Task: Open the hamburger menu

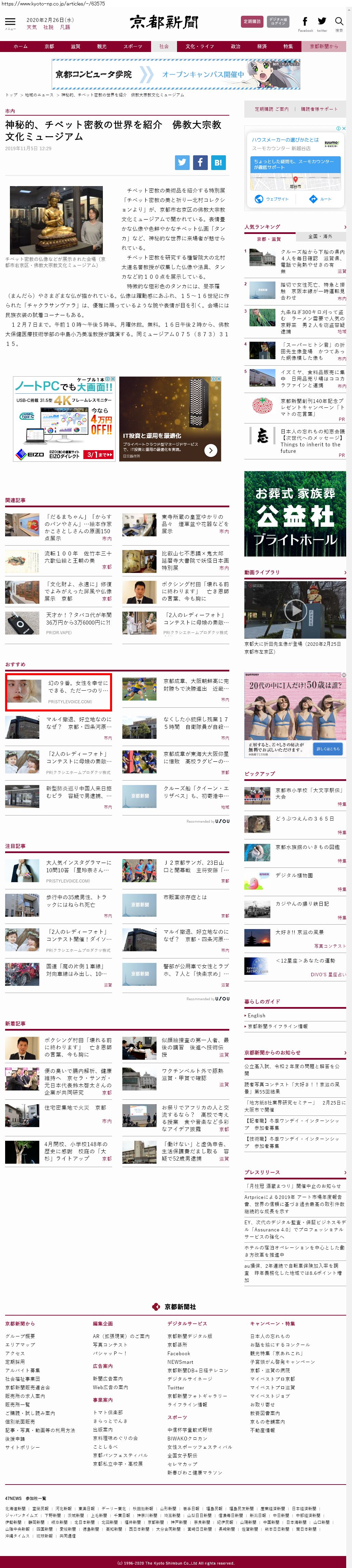Action: click(x=10, y=23)
